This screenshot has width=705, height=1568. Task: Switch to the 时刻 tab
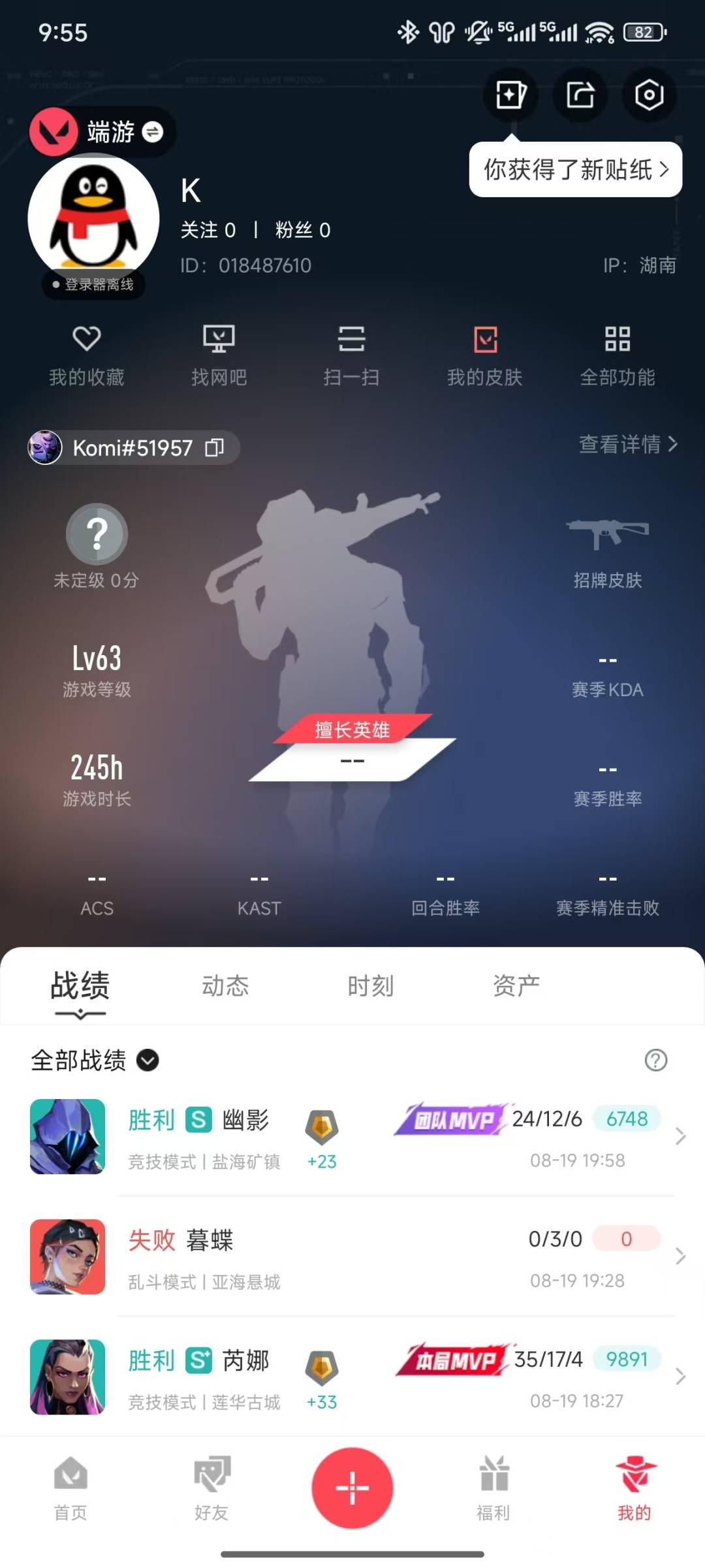tap(370, 985)
